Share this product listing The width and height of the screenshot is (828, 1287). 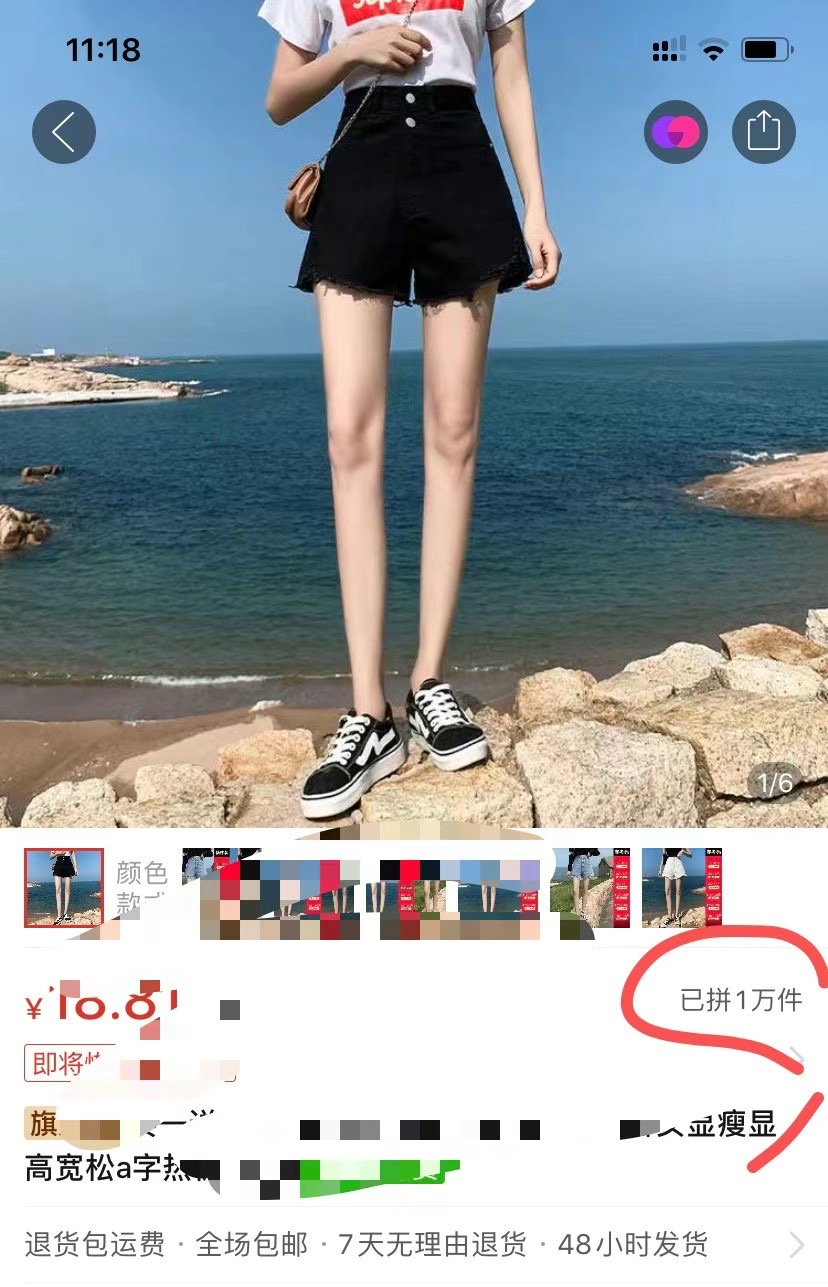pyautogui.click(x=763, y=131)
